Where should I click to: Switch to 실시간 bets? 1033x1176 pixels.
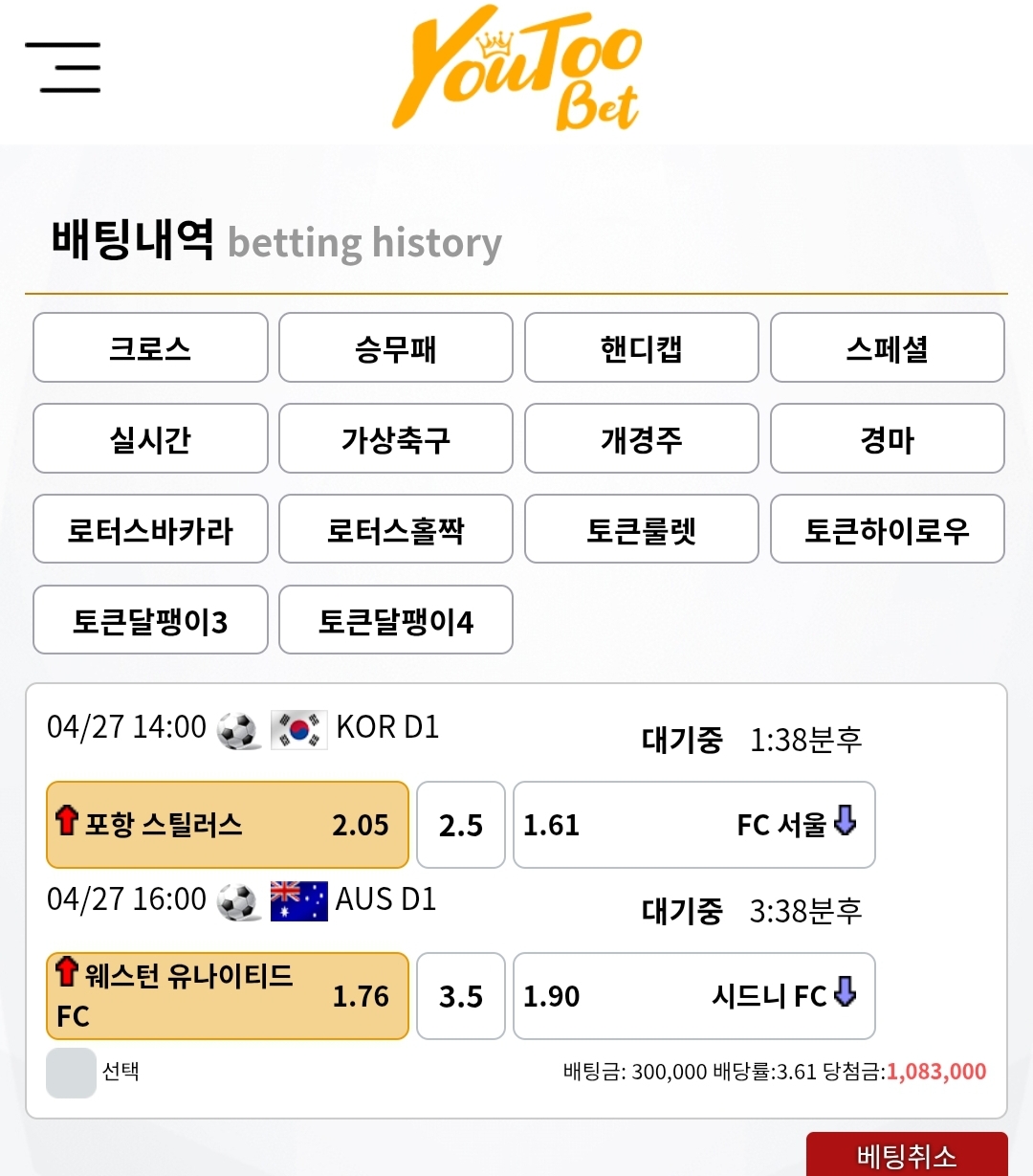tap(150, 439)
